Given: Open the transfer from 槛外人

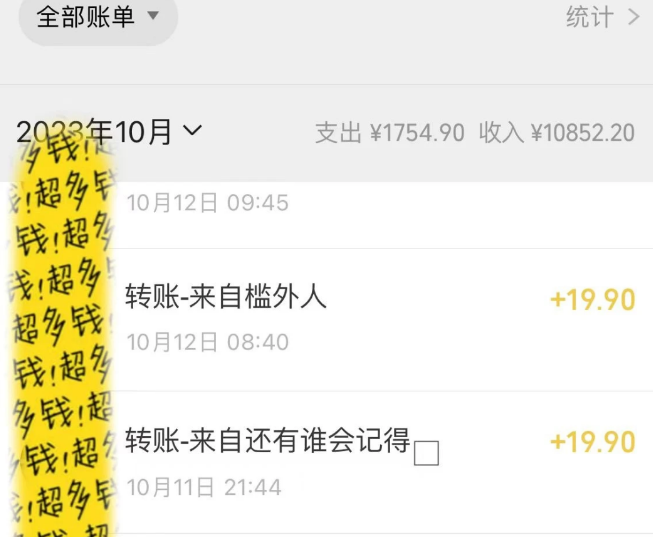Looking at the screenshot, I should click(x=378, y=318).
